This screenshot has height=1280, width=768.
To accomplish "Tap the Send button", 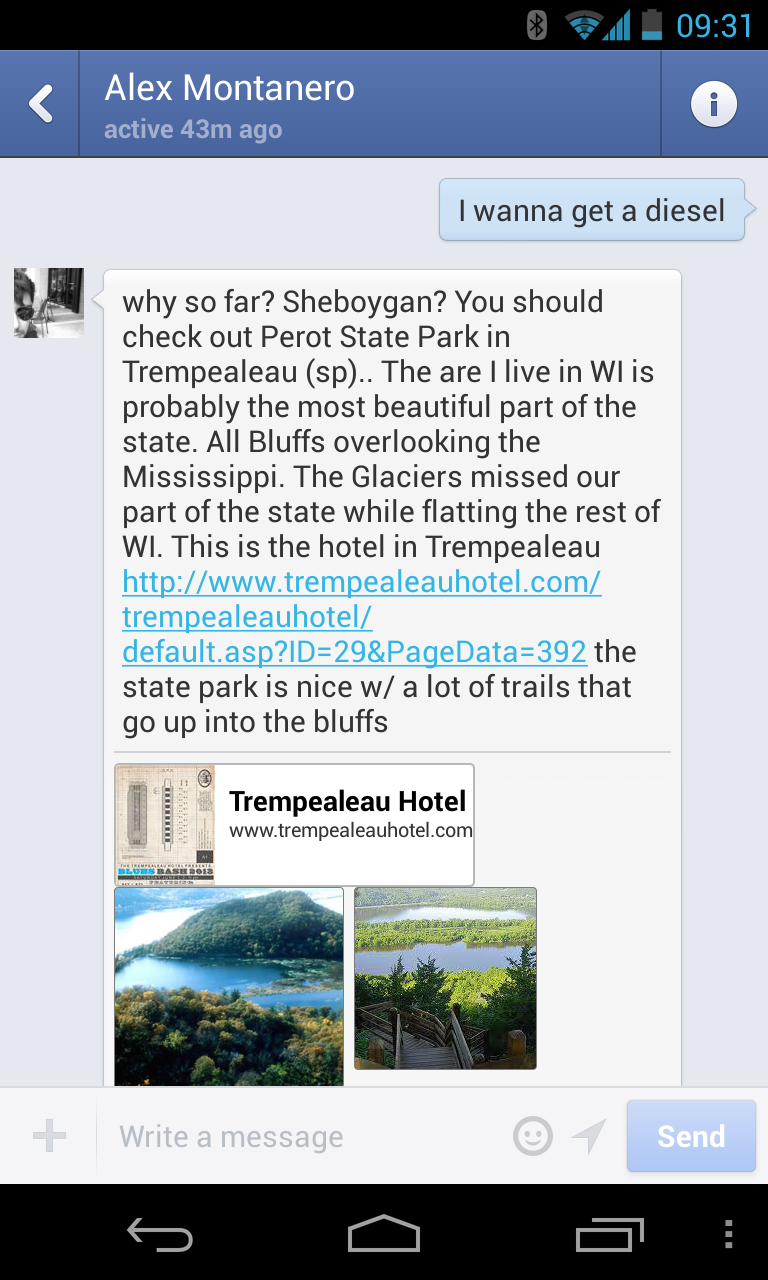I will (x=691, y=1136).
